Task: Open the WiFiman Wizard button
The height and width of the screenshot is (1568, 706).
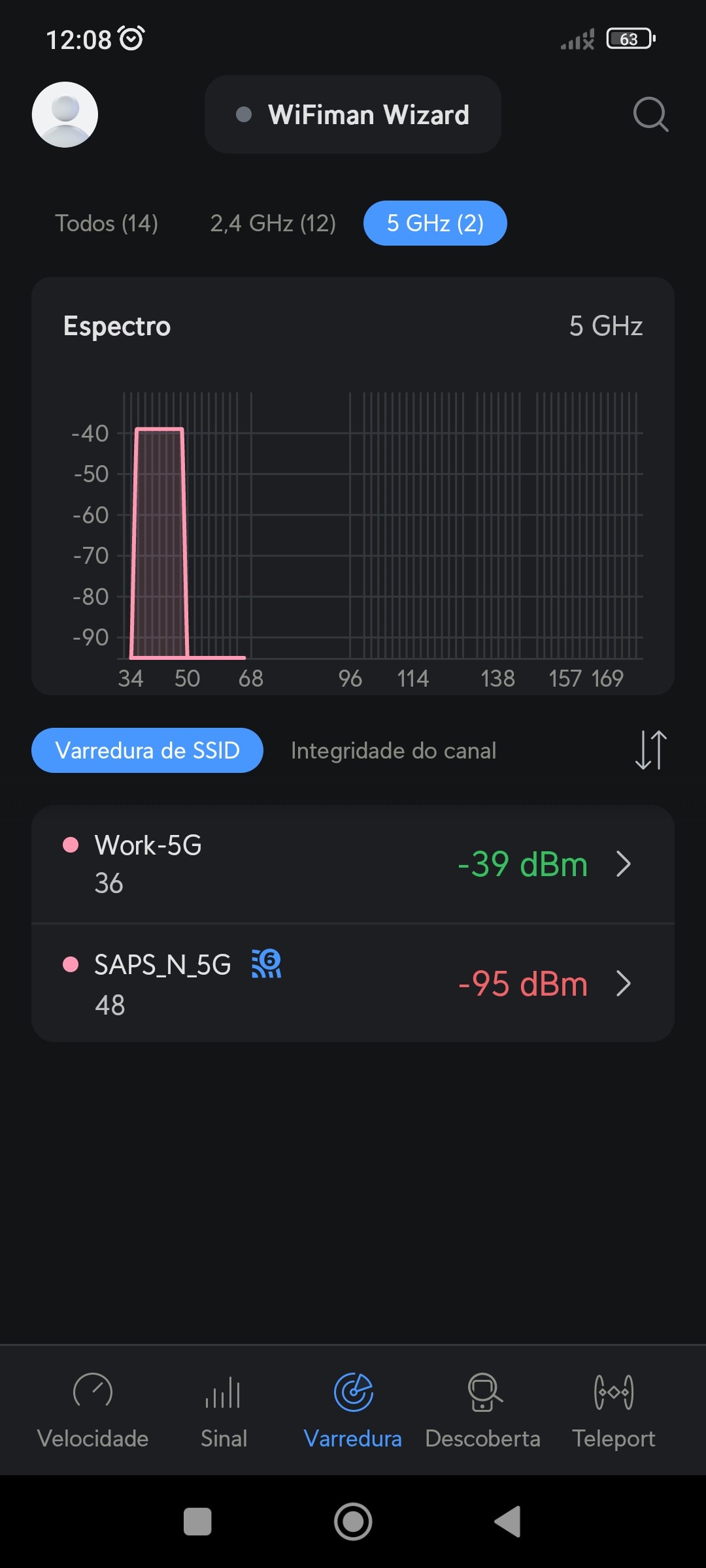Action: pyautogui.click(x=353, y=114)
